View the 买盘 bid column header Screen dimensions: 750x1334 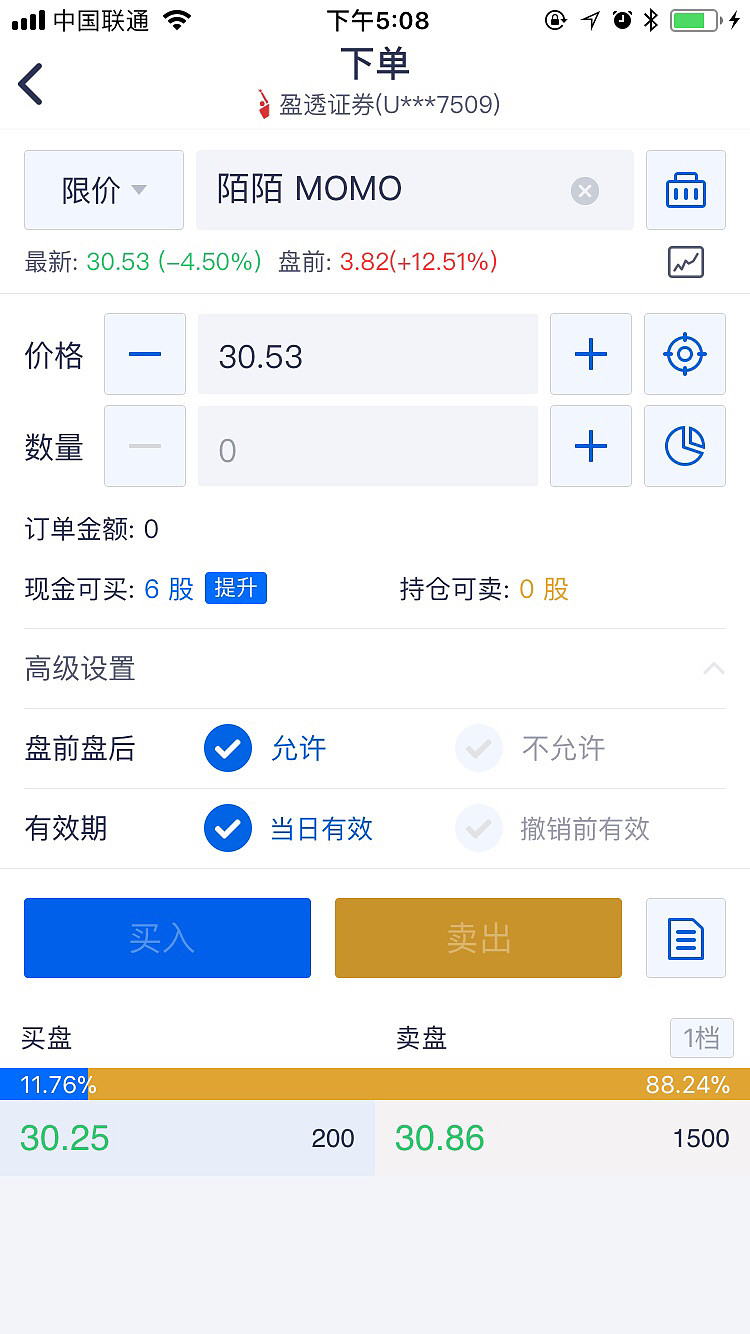(x=42, y=1038)
